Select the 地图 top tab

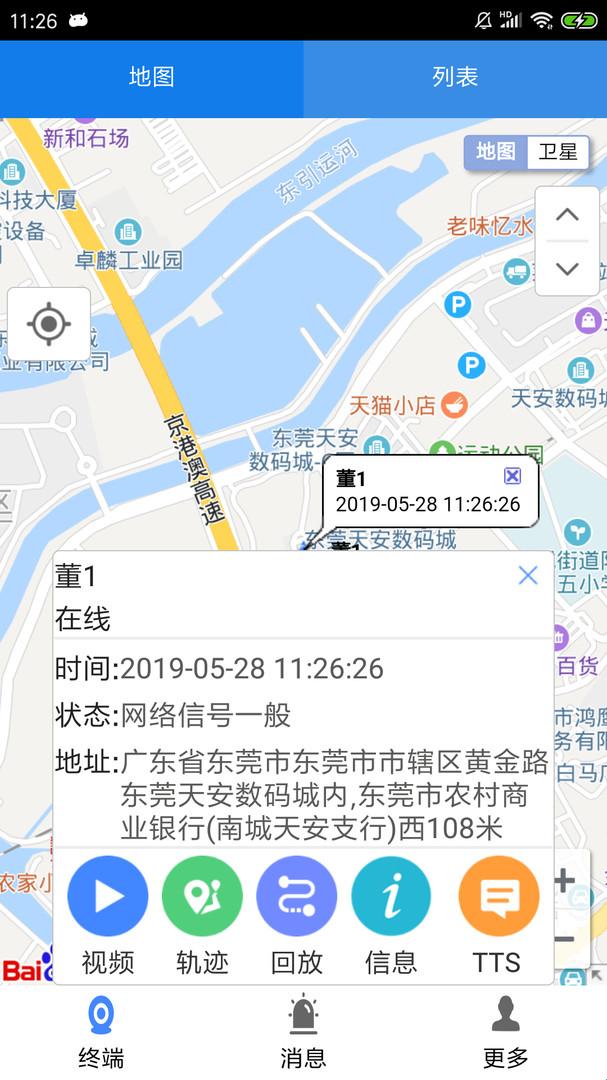click(152, 78)
